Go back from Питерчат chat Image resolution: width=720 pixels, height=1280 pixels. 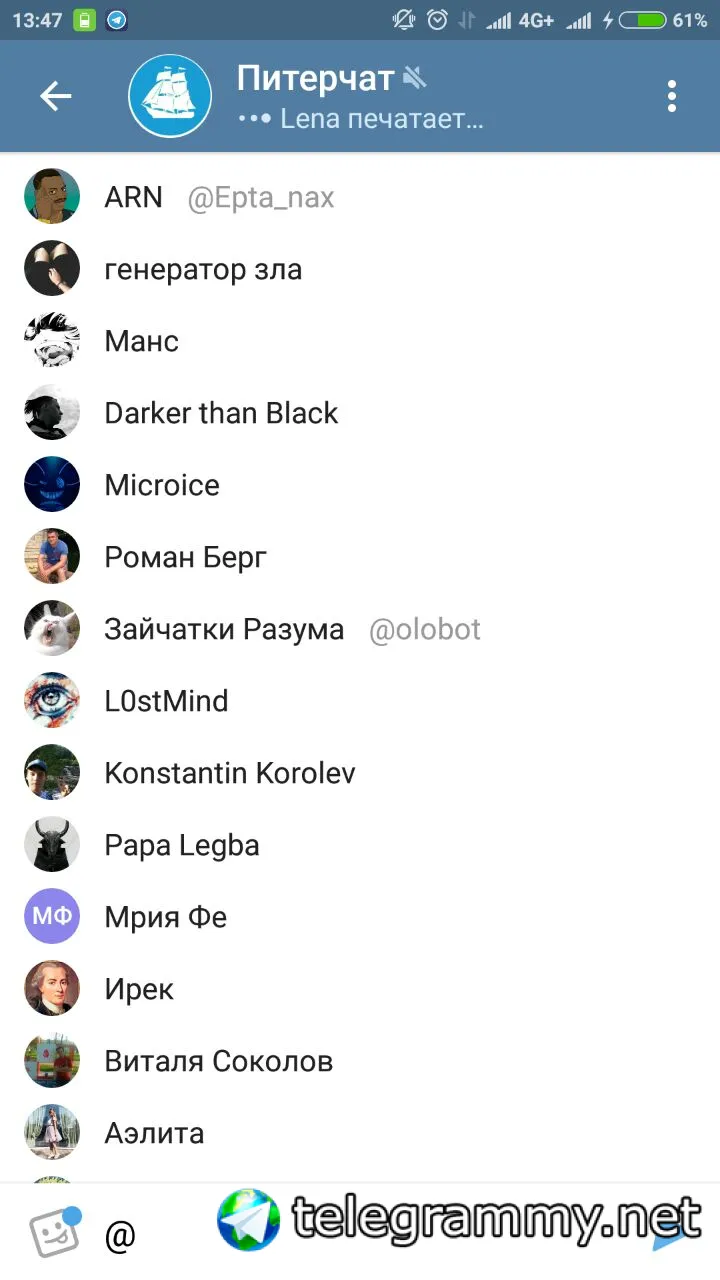(56, 96)
